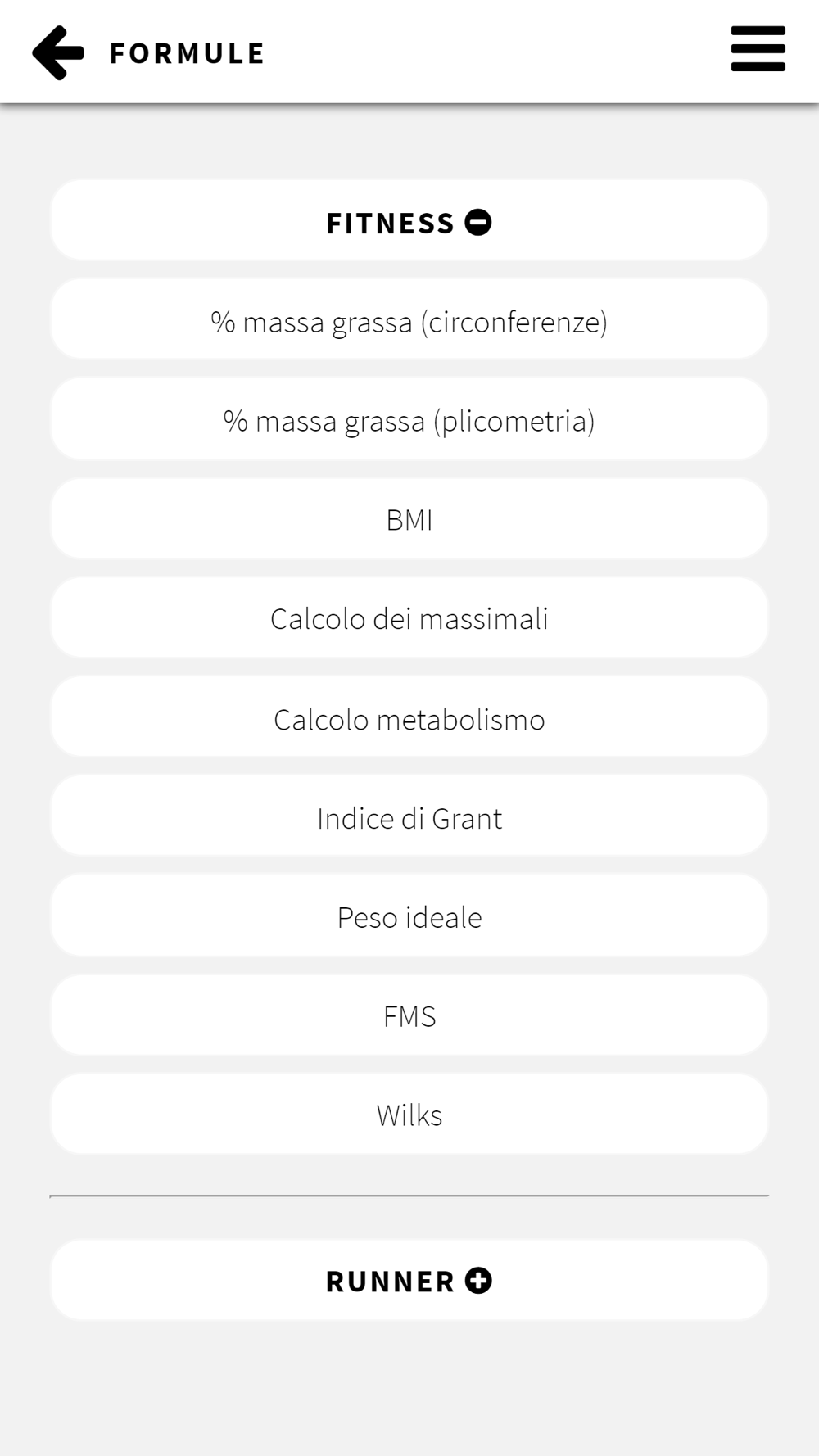Viewport: 819px width, 1456px height.
Task: Open the Peso ideale formula
Action: pos(409,916)
